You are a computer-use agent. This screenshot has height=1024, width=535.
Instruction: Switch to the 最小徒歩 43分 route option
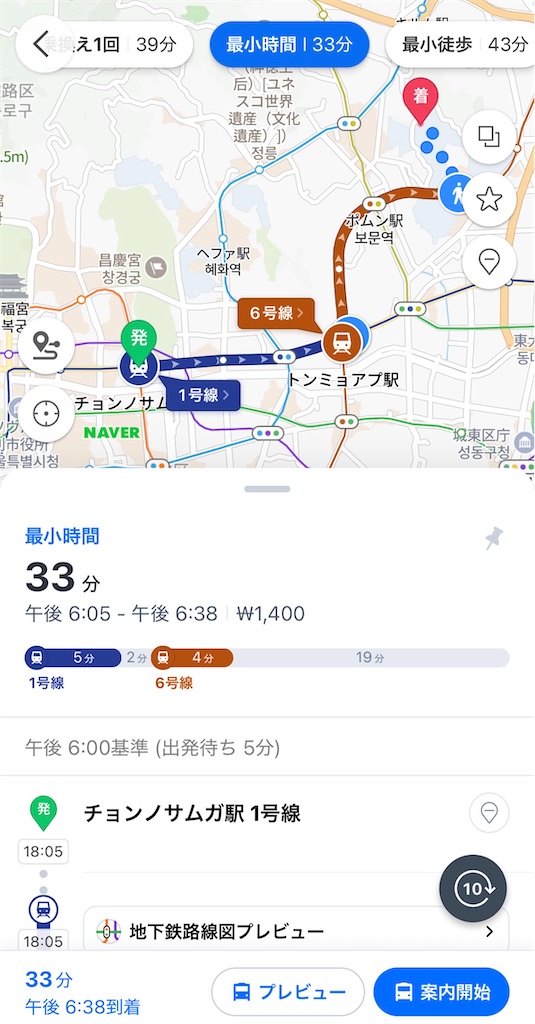pyautogui.click(x=461, y=44)
